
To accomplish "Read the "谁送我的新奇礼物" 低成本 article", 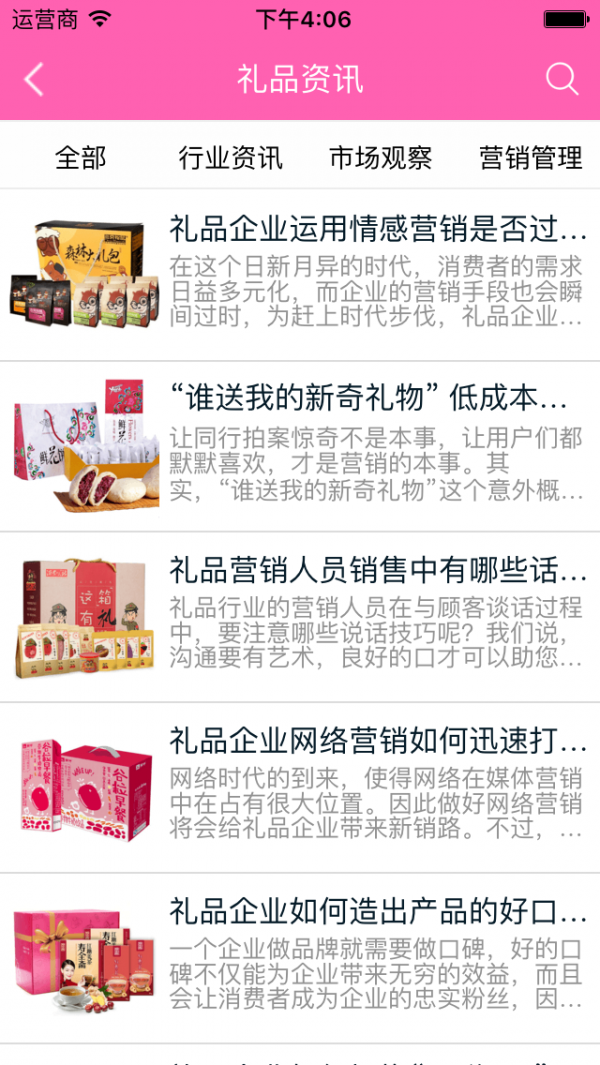I will tap(370, 400).
